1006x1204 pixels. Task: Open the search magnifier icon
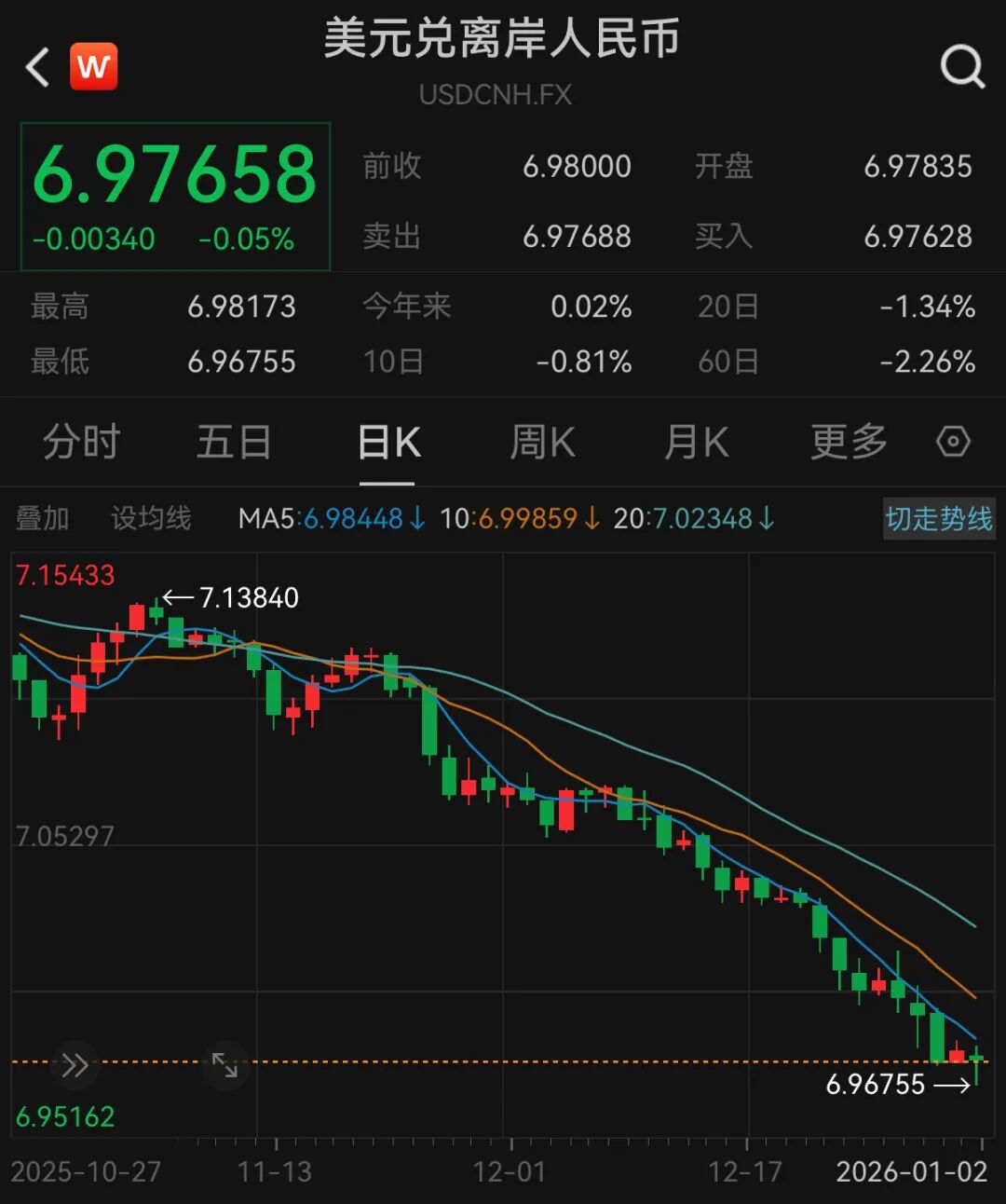[x=961, y=67]
